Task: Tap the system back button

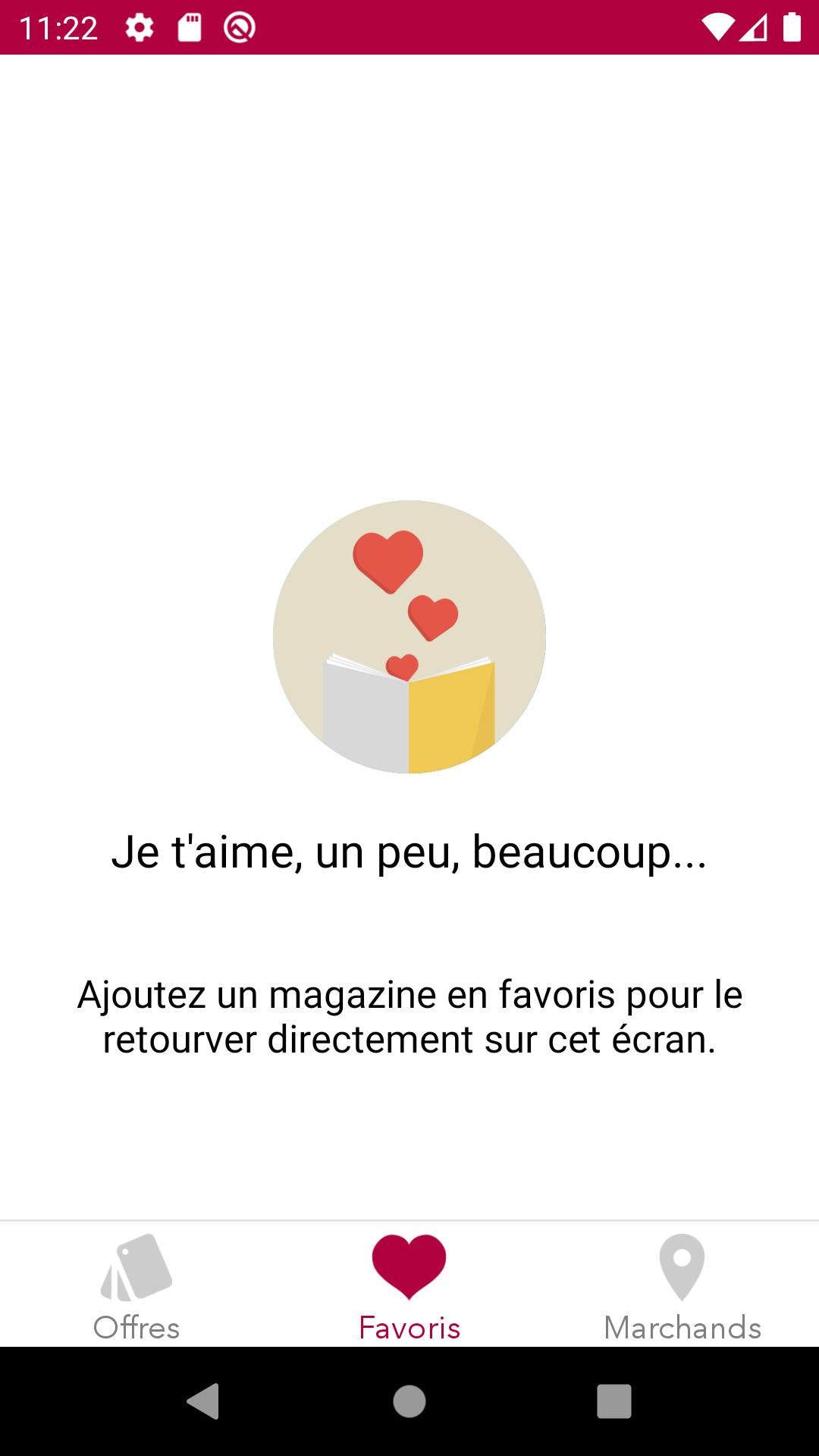Action: point(203,1401)
